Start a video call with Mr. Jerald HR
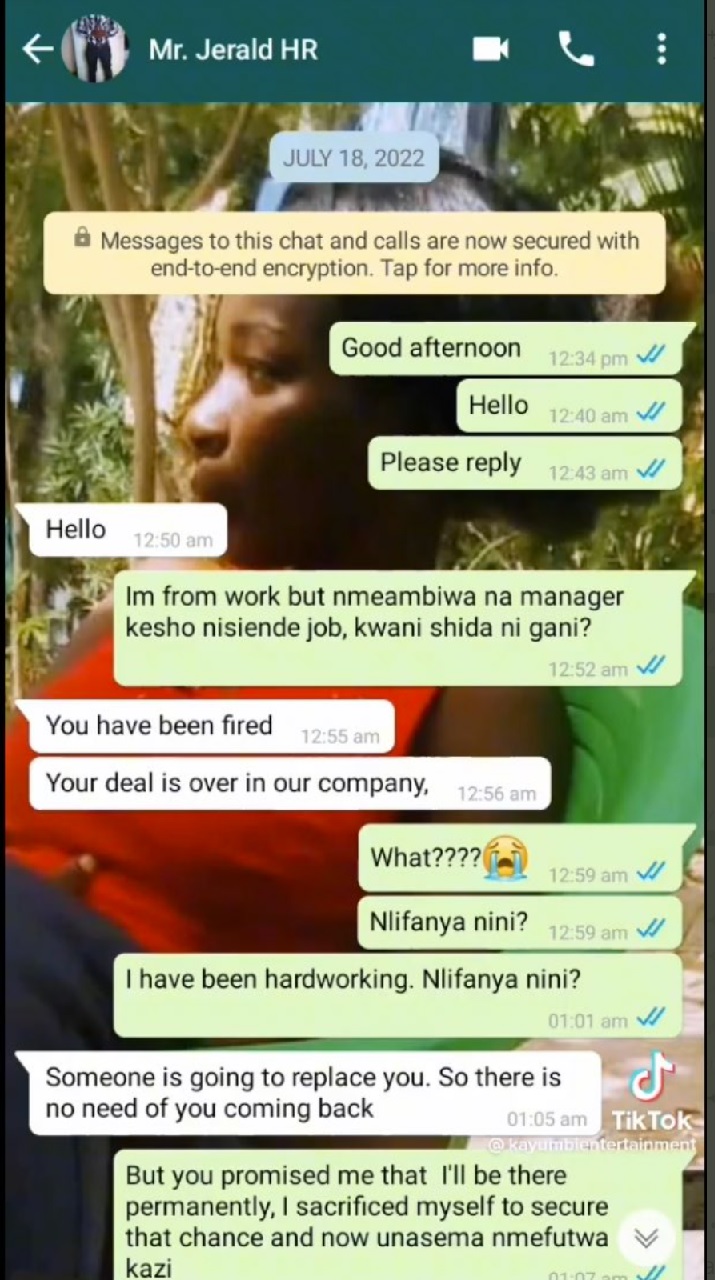 (491, 49)
